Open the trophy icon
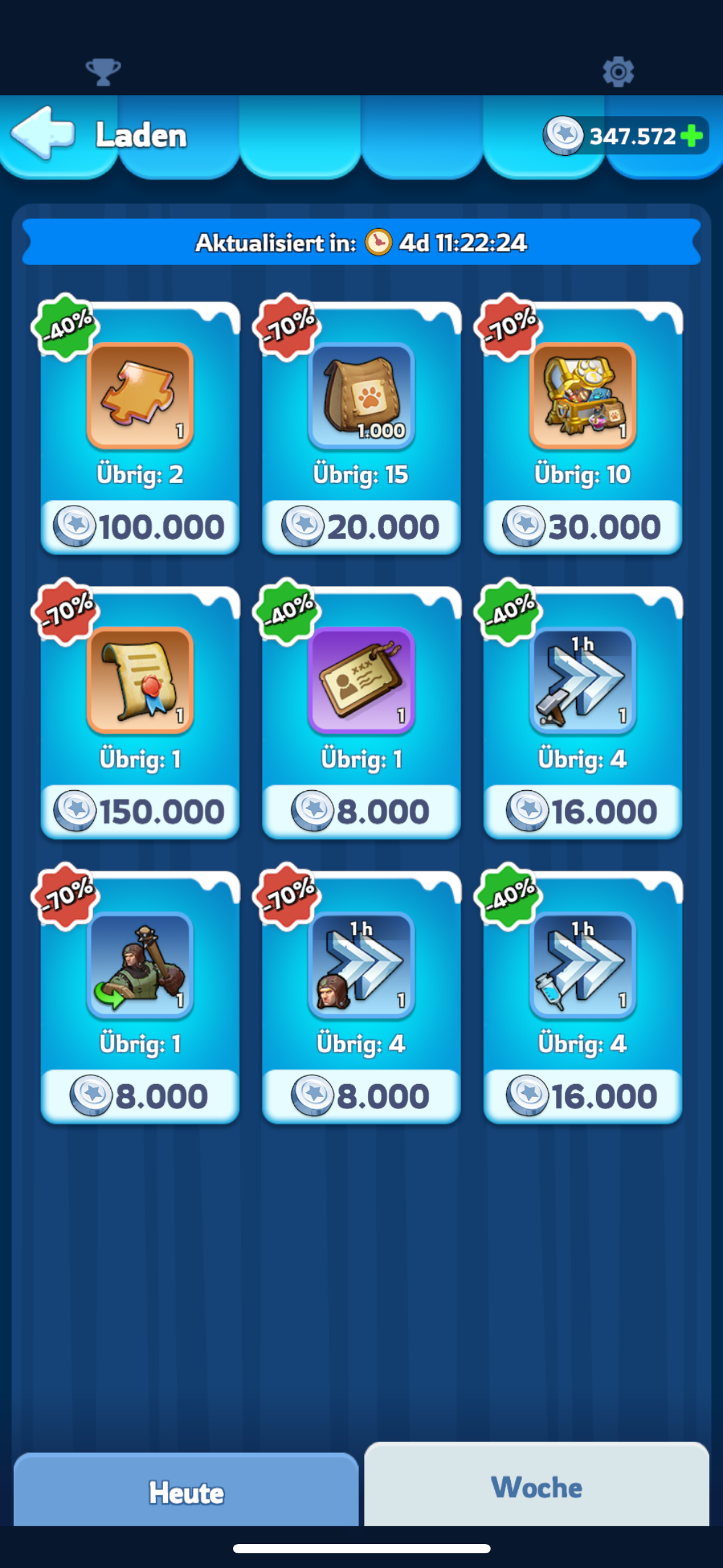The height and width of the screenshot is (1568, 723). [103, 72]
